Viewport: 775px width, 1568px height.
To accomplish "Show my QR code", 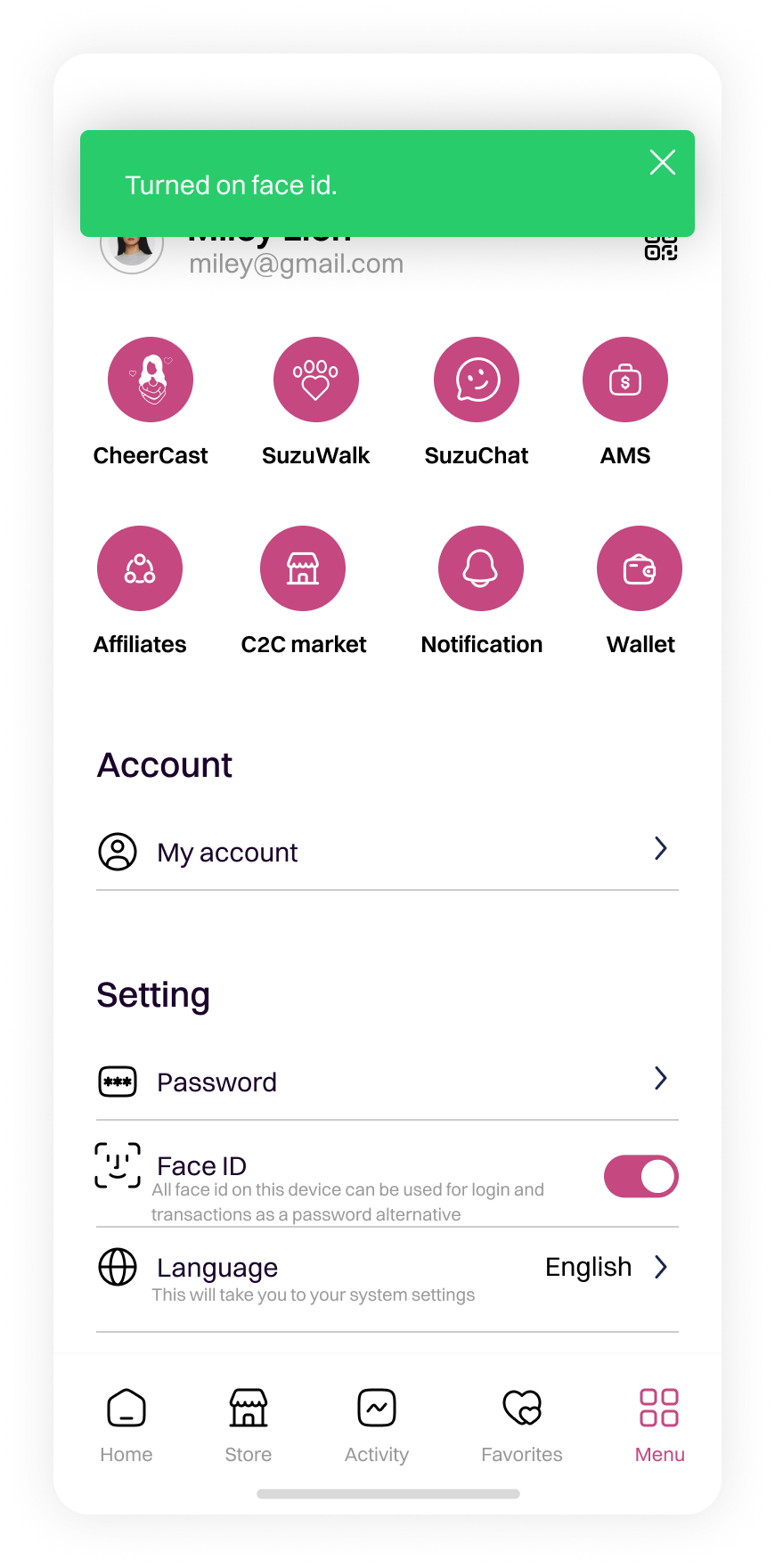I will (661, 248).
